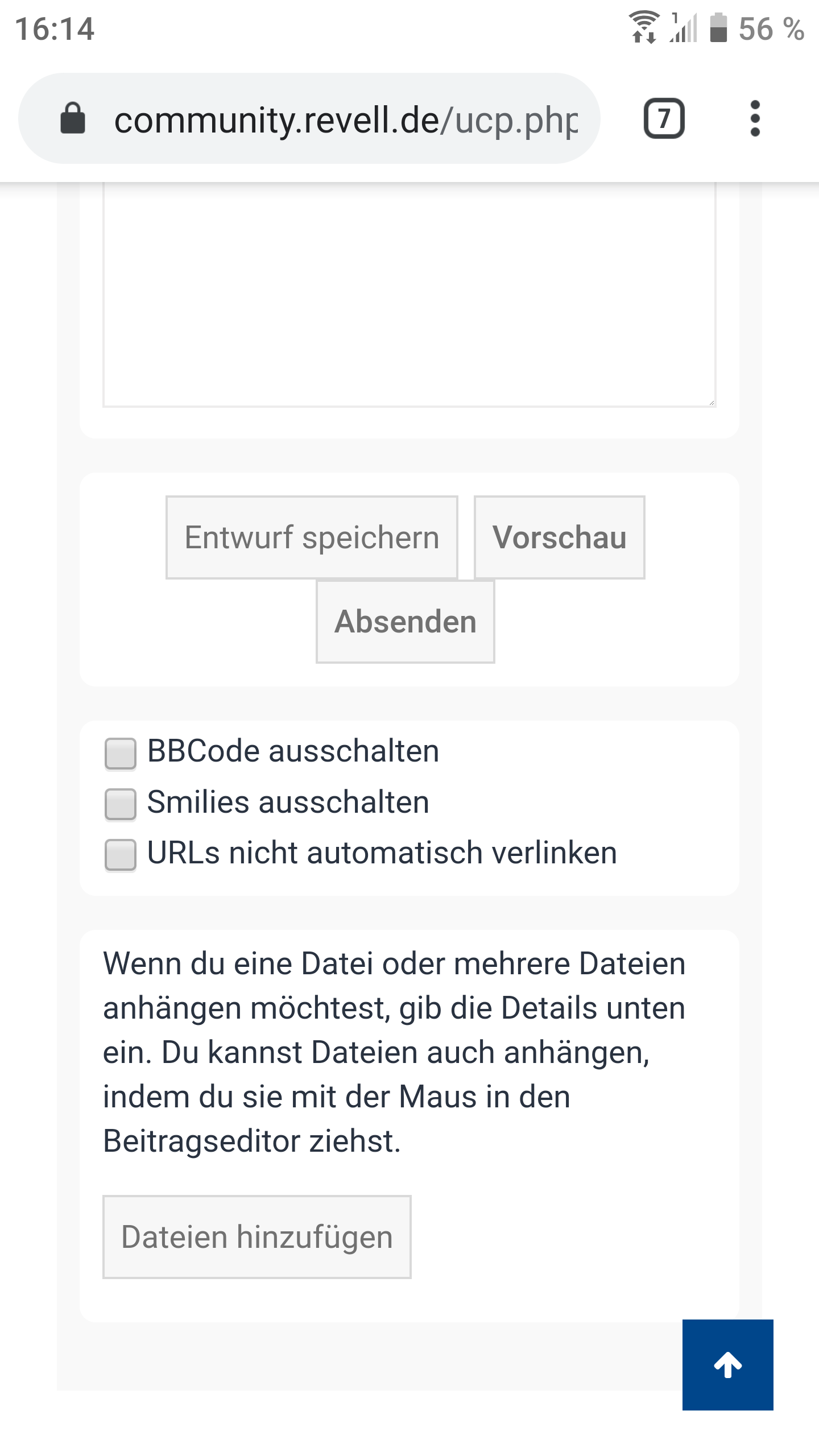Open the browser tab switcher
The height and width of the screenshot is (1456, 819).
tap(664, 119)
